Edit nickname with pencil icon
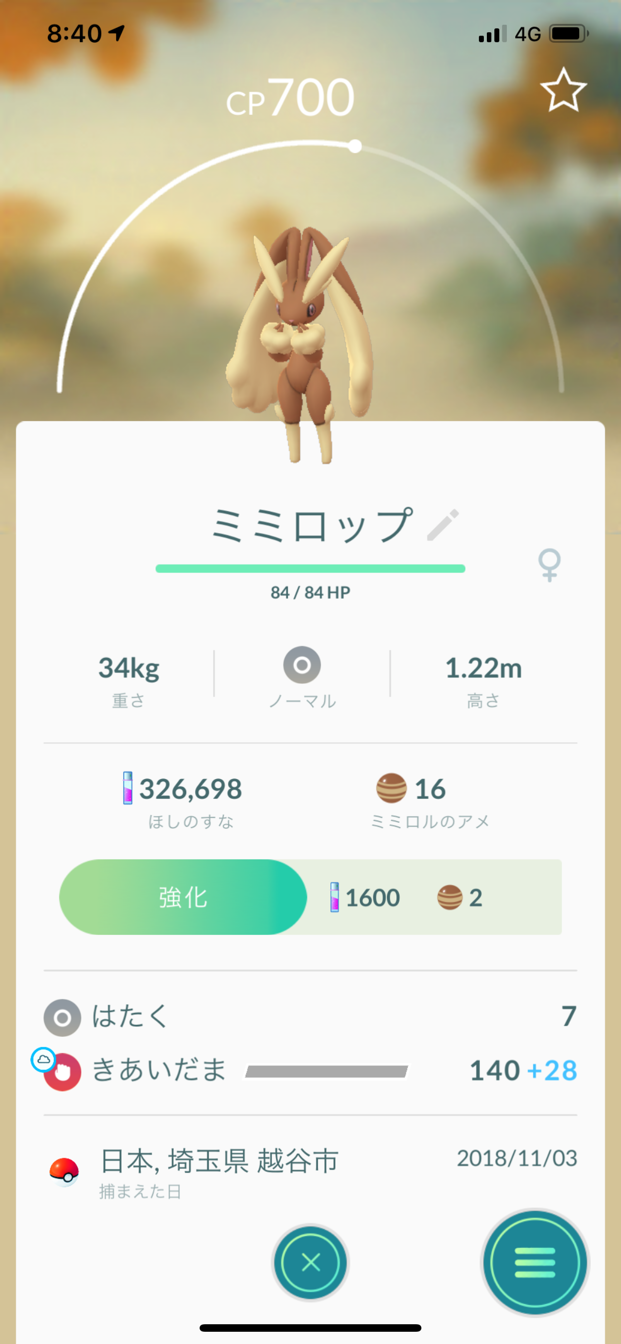 (x=442, y=525)
